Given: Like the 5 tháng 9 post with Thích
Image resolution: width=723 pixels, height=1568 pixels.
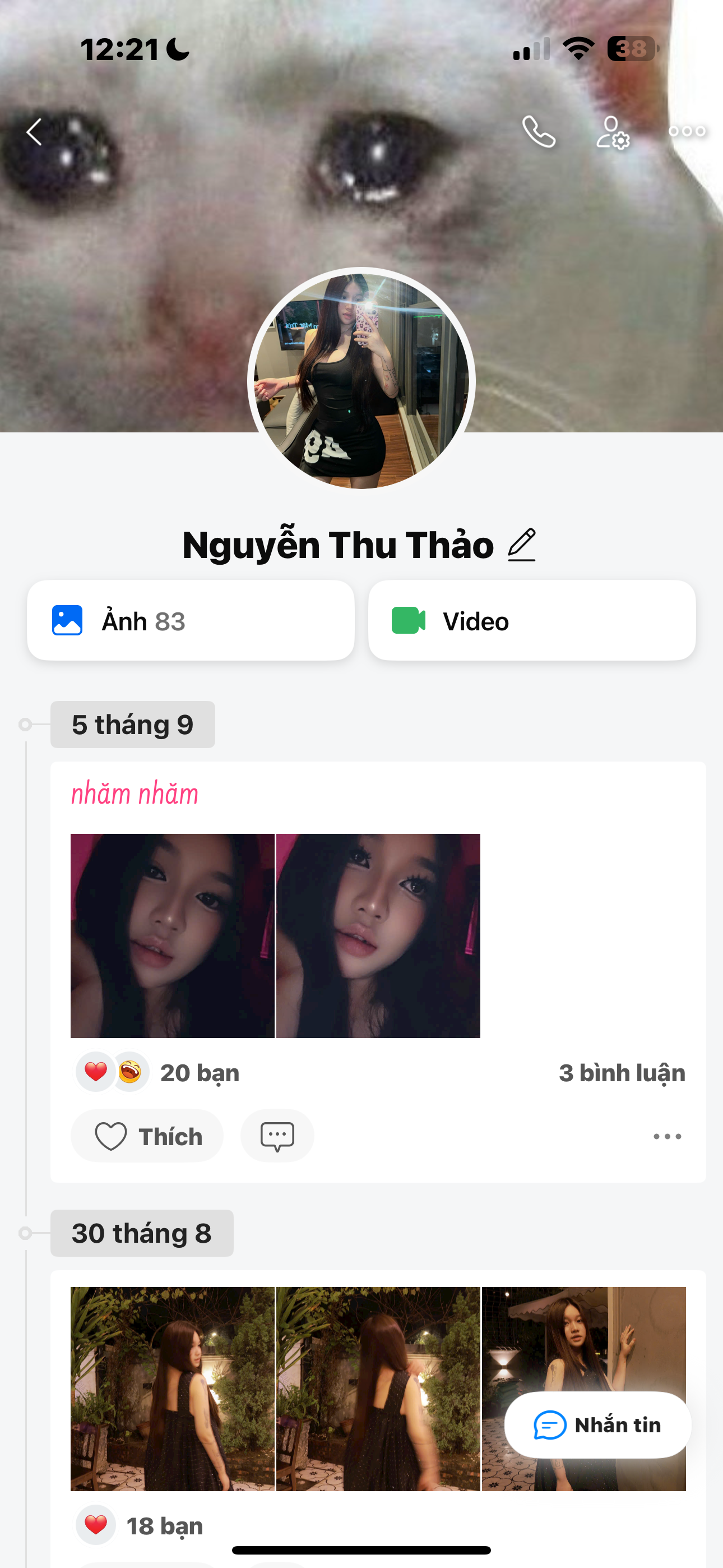Looking at the screenshot, I should pos(147,1136).
